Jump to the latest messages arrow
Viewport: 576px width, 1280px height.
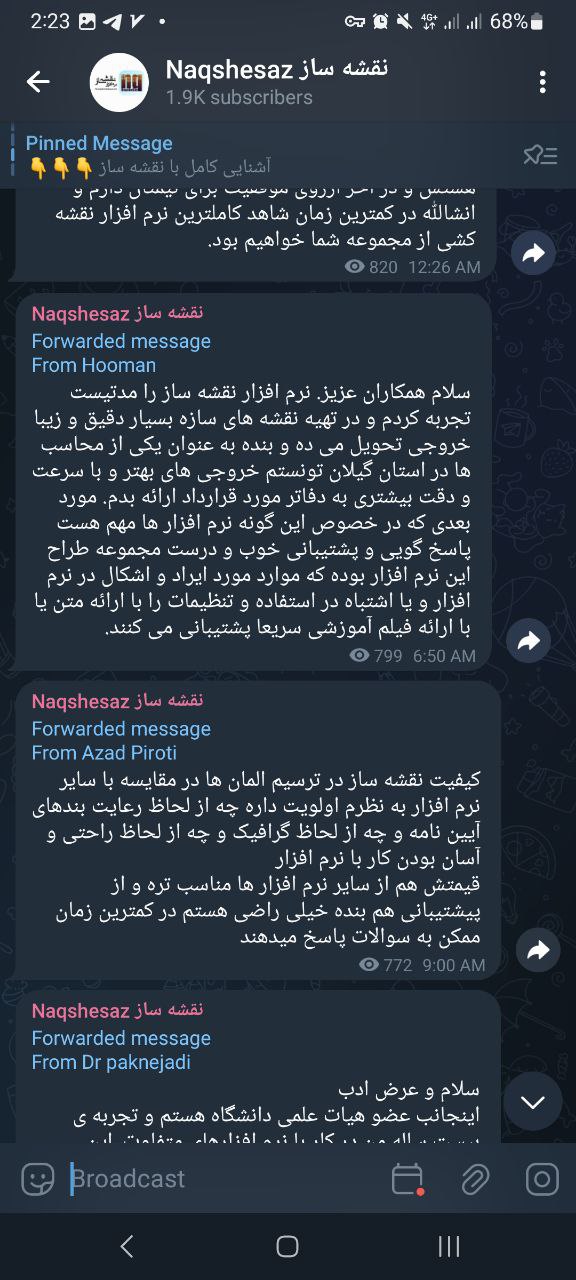(x=533, y=1102)
